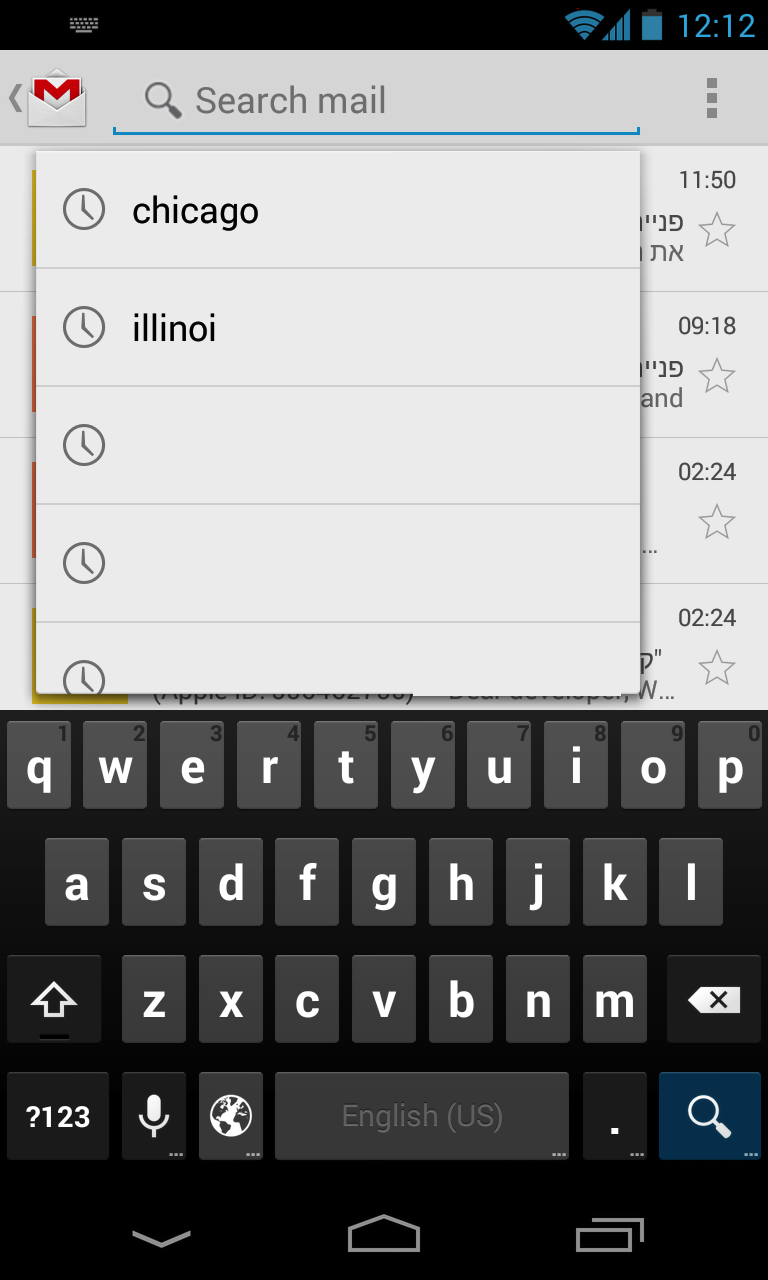The height and width of the screenshot is (1280, 768).
Task: Star the email received at 11:50
Action: point(716,231)
